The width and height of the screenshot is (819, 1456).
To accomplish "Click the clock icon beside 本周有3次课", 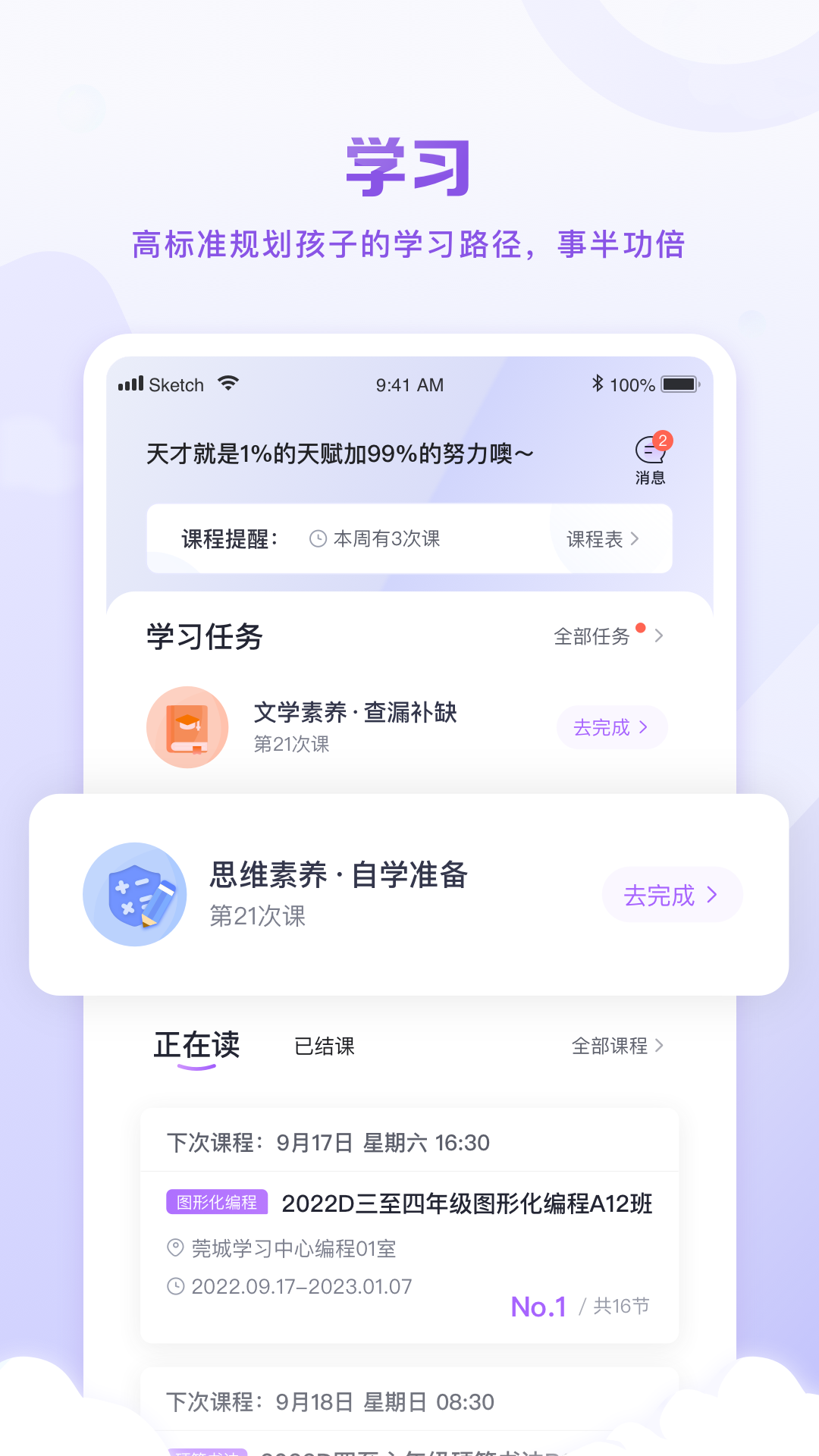I will coord(318,539).
